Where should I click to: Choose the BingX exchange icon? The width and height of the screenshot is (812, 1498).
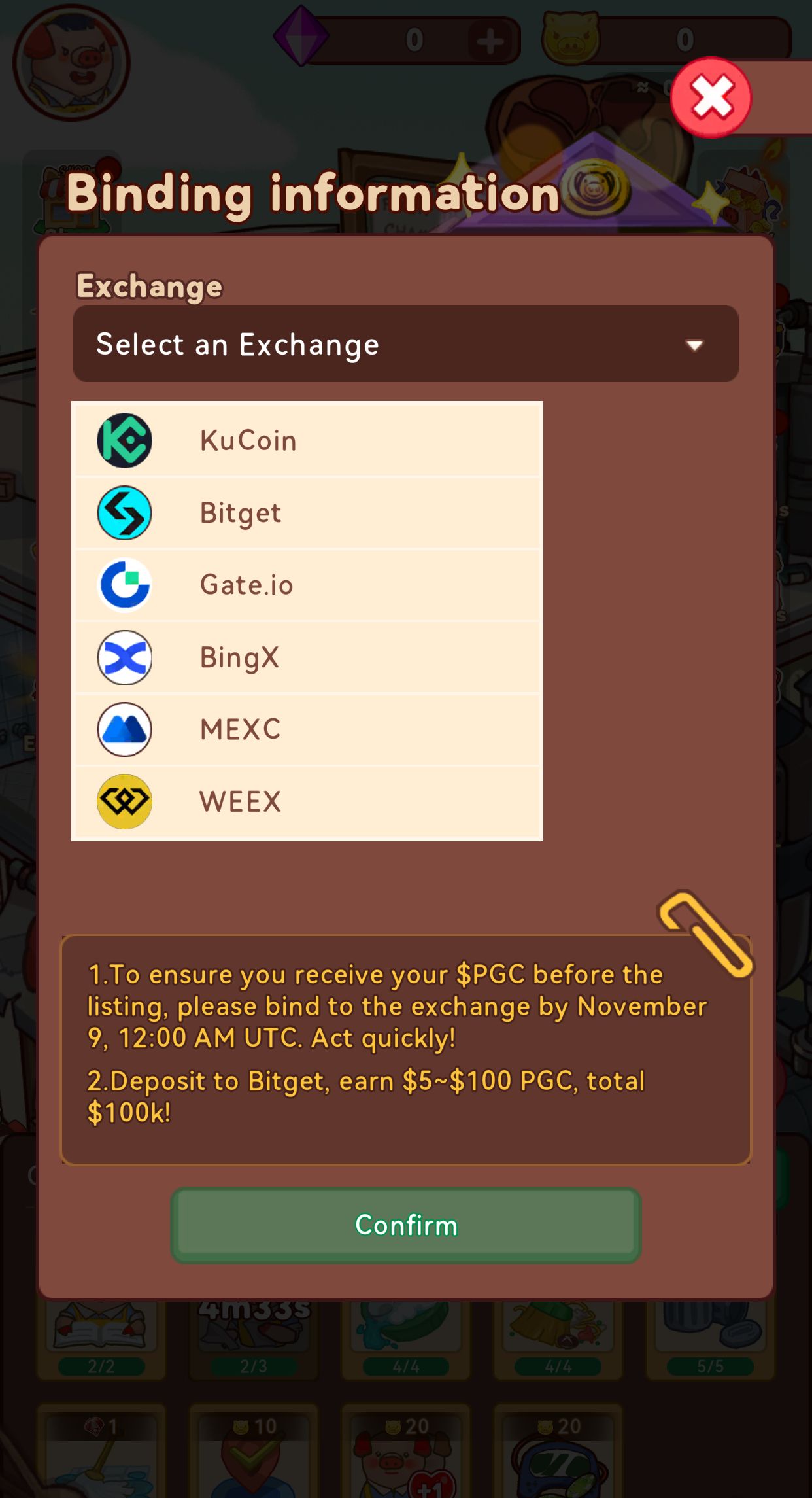[x=124, y=657]
